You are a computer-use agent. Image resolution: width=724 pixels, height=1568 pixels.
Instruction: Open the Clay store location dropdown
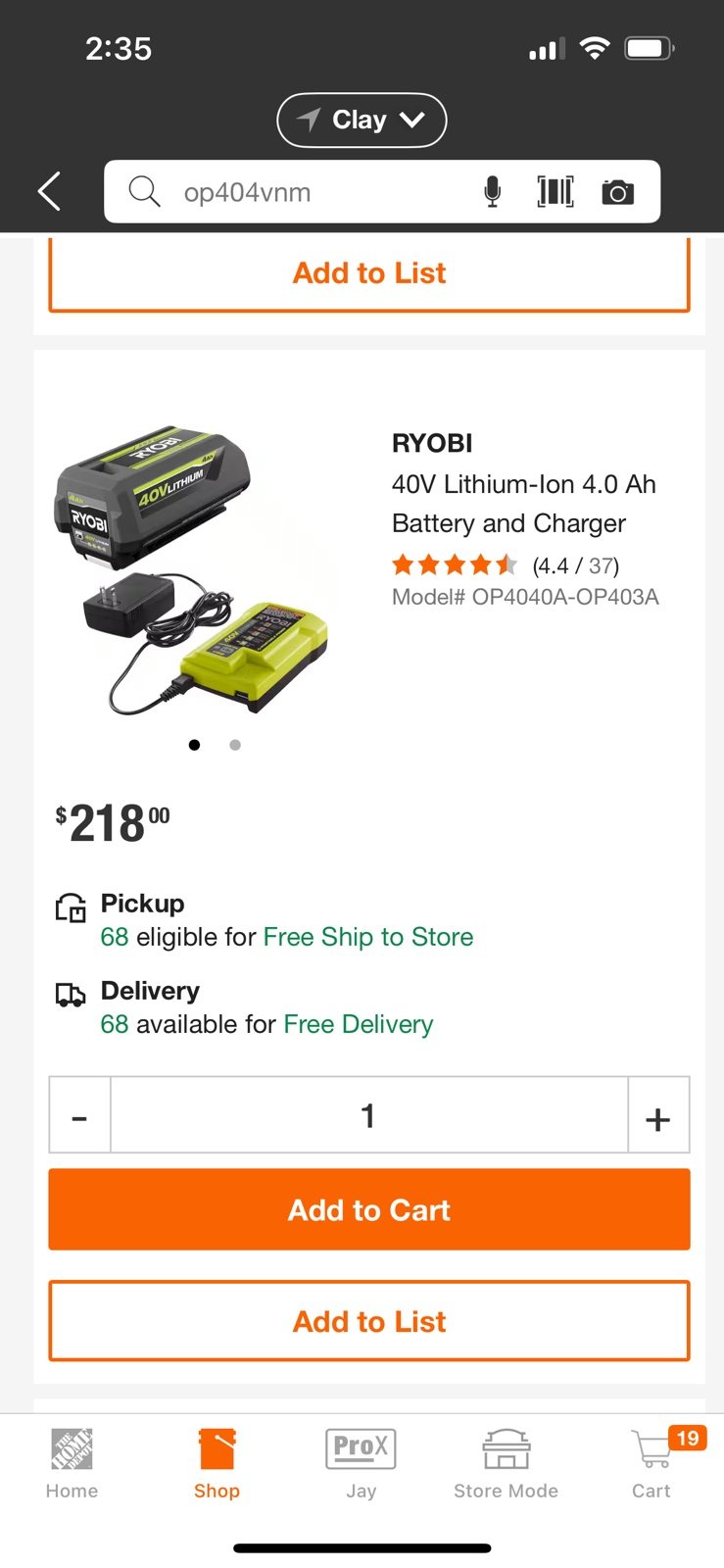pos(362,121)
